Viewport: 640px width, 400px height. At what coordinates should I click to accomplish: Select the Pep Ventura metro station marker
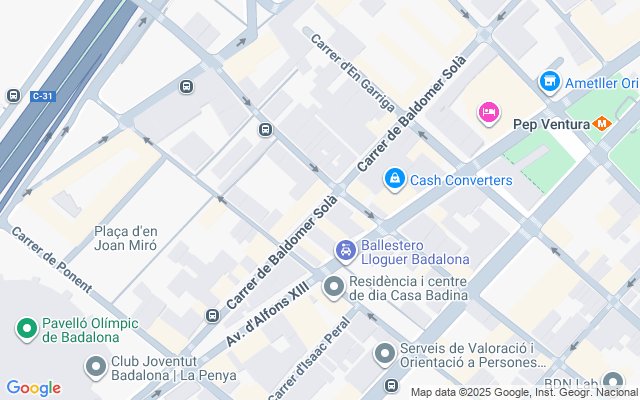tap(602, 124)
